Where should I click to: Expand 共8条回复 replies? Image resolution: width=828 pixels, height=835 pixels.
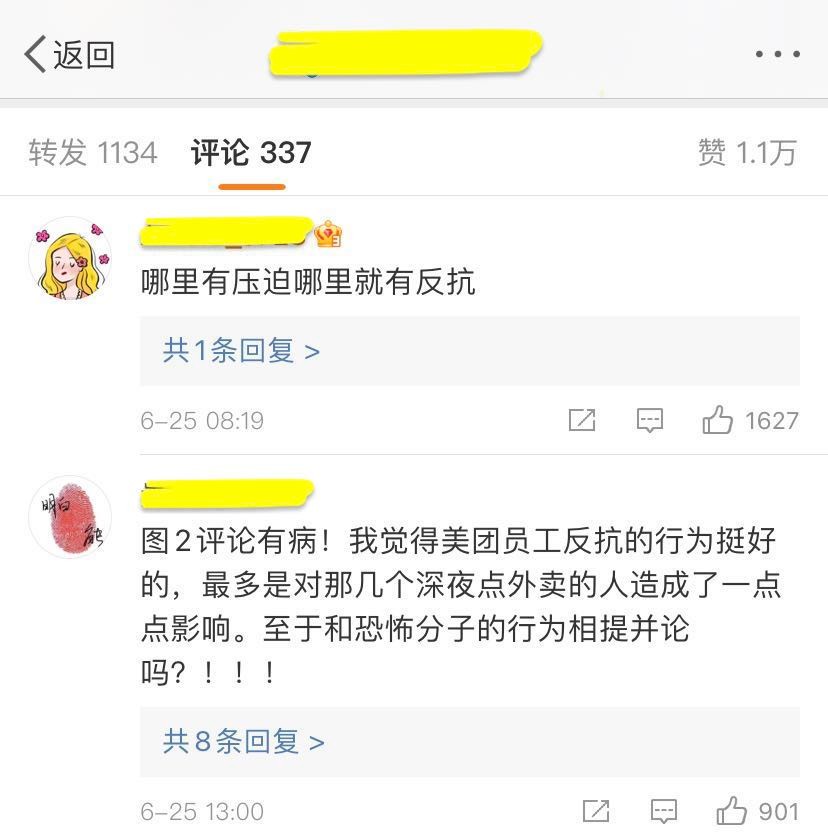243,741
